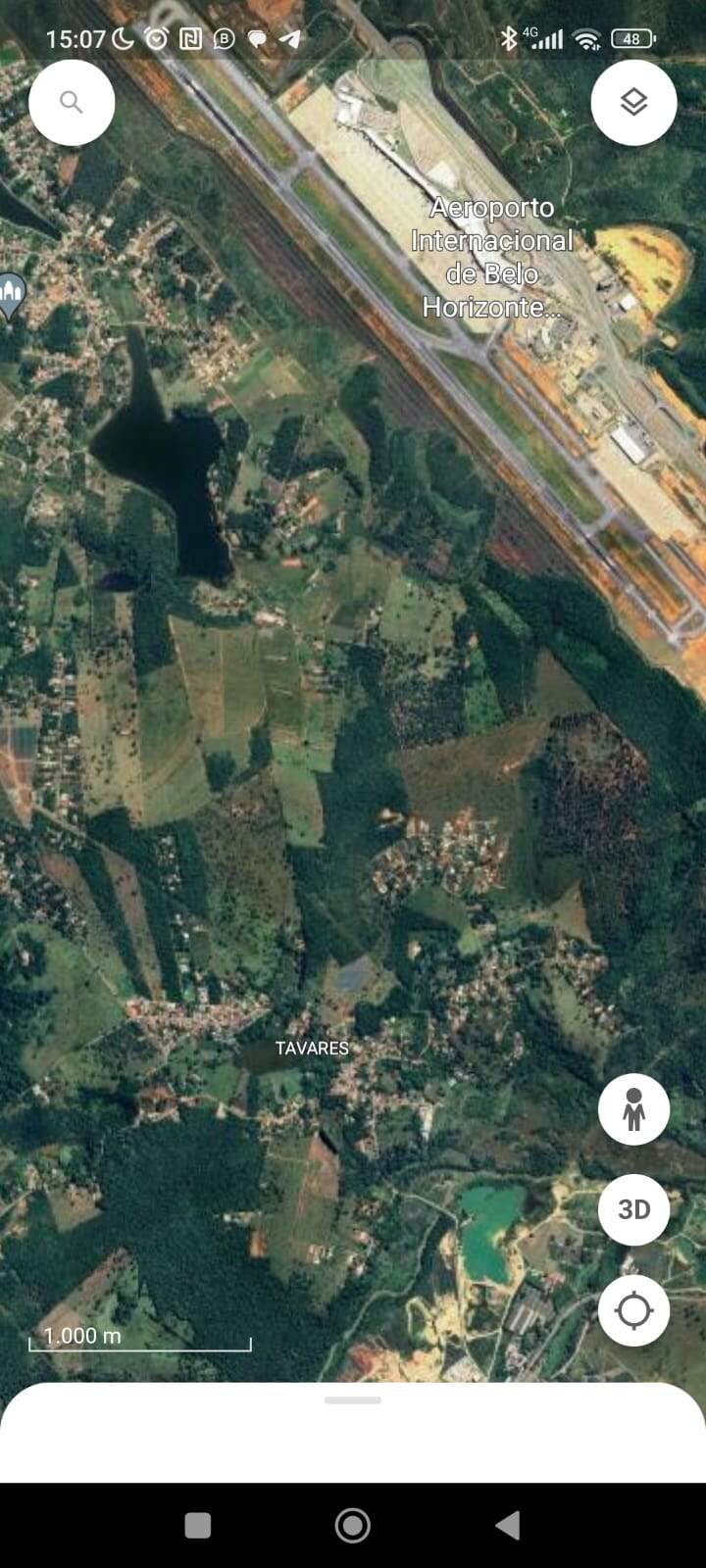Activate the Street View pegman button

633,1109
